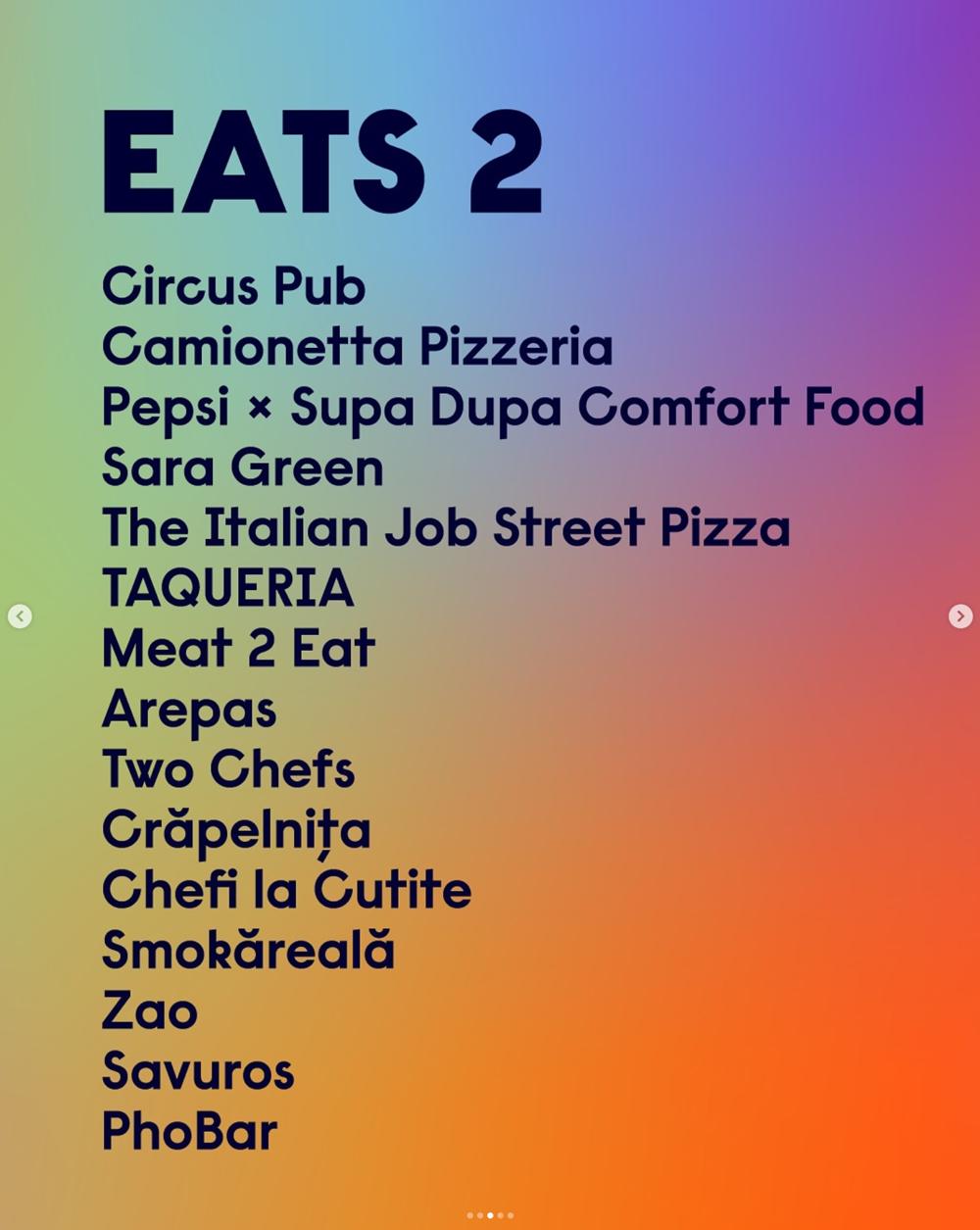Go back to the previous carousel image
Screen dimensions: 980x1230
coord(20,615)
